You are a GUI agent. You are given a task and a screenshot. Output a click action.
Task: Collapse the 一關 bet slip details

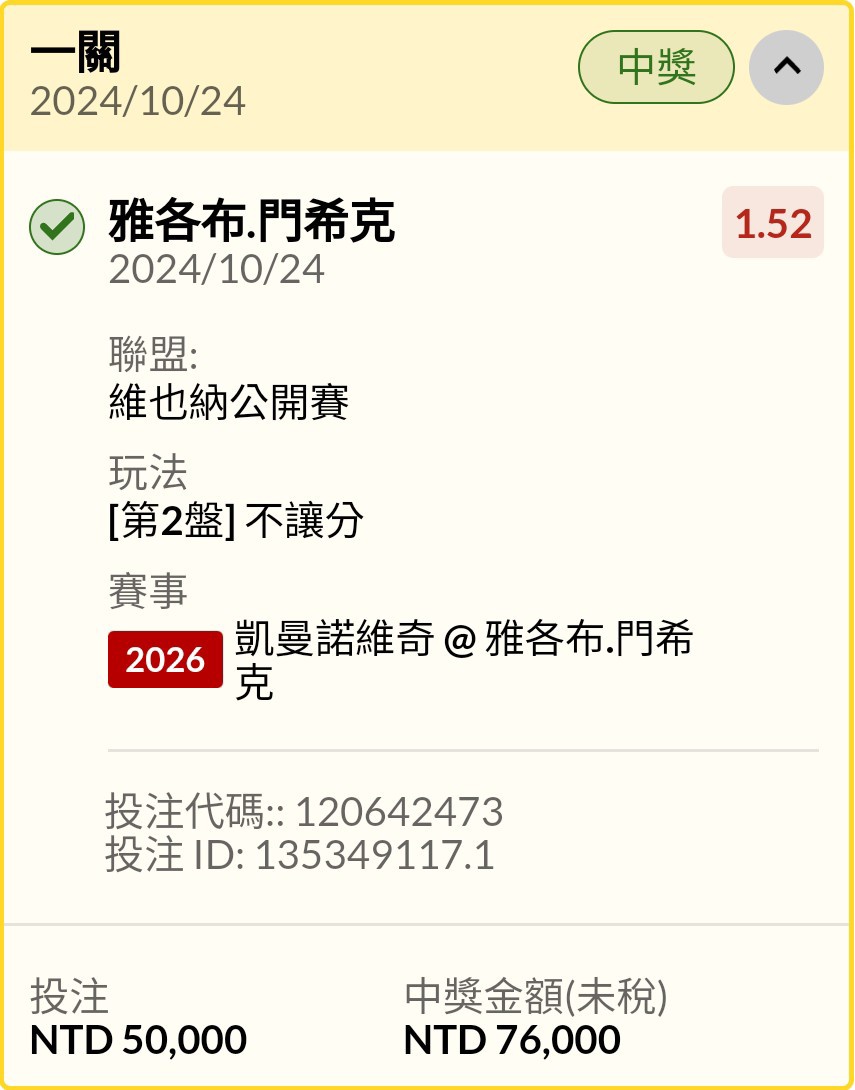[x=787, y=67]
